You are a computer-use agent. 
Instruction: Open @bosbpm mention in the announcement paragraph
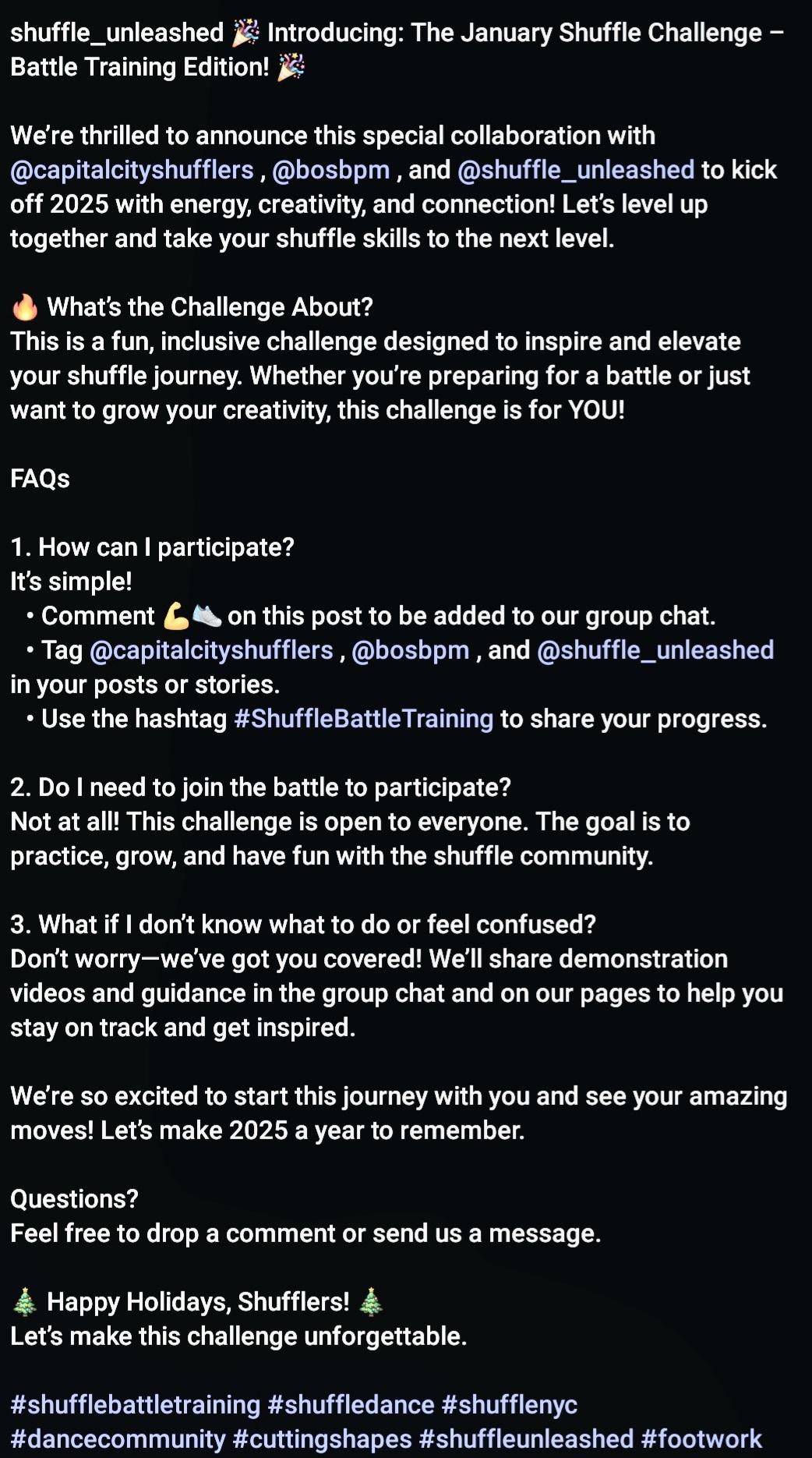[x=330, y=170]
